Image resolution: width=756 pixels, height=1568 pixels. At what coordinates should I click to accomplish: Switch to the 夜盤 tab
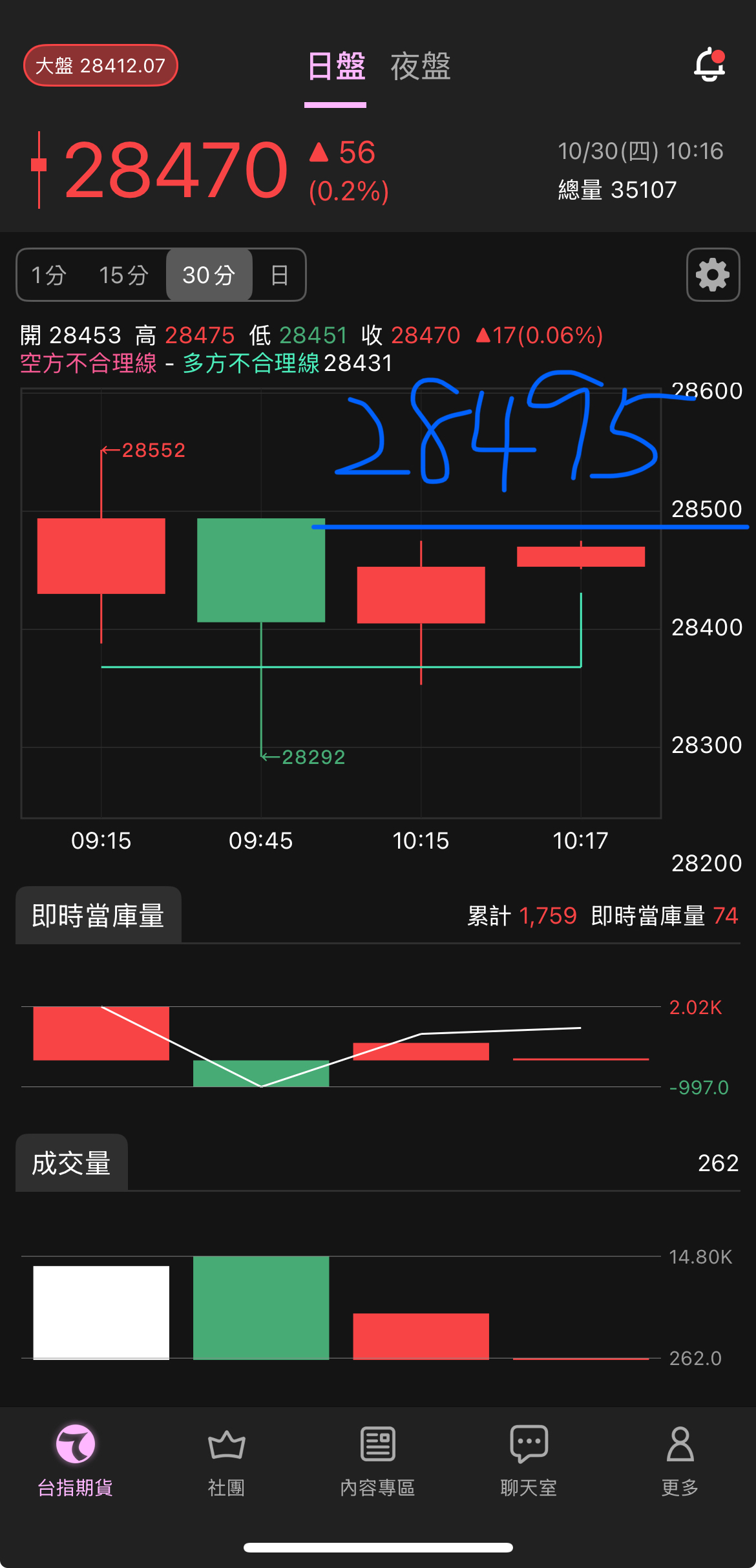pyautogui.click(x=420, y=67)
